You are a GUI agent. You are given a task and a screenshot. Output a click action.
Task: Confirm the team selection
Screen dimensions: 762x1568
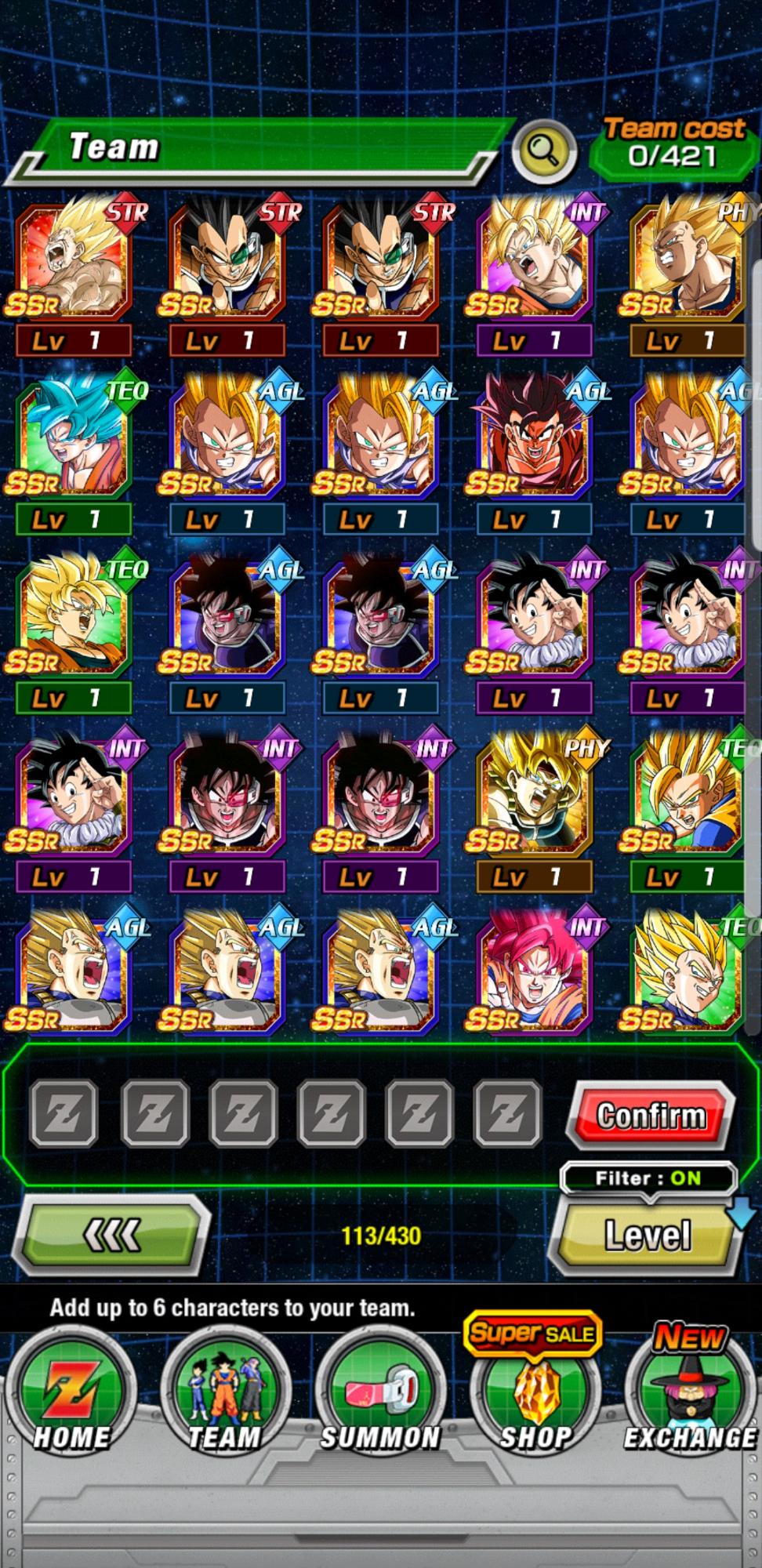(650, 1115)
